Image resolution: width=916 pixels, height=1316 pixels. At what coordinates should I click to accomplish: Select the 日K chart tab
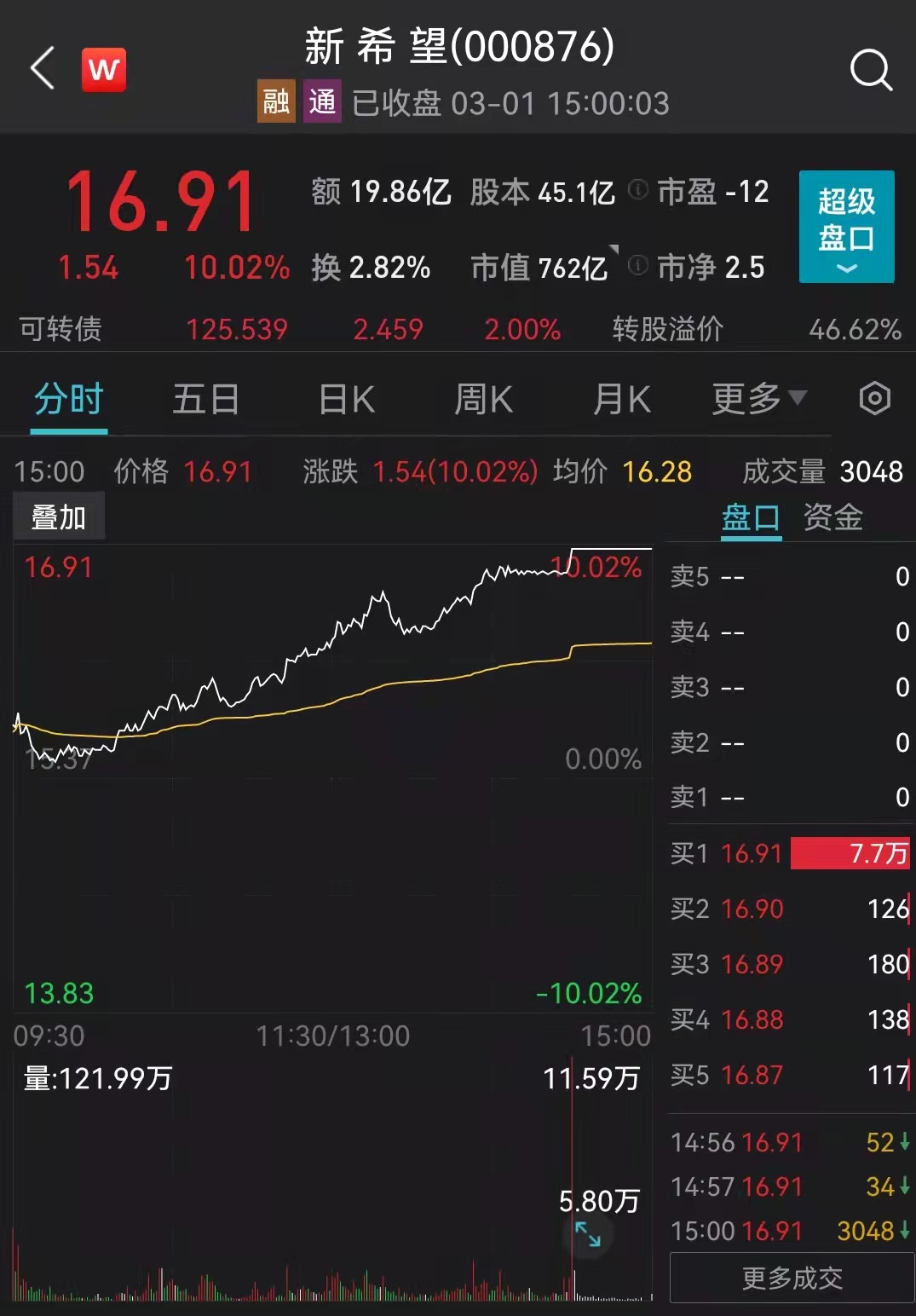(346, 399)
